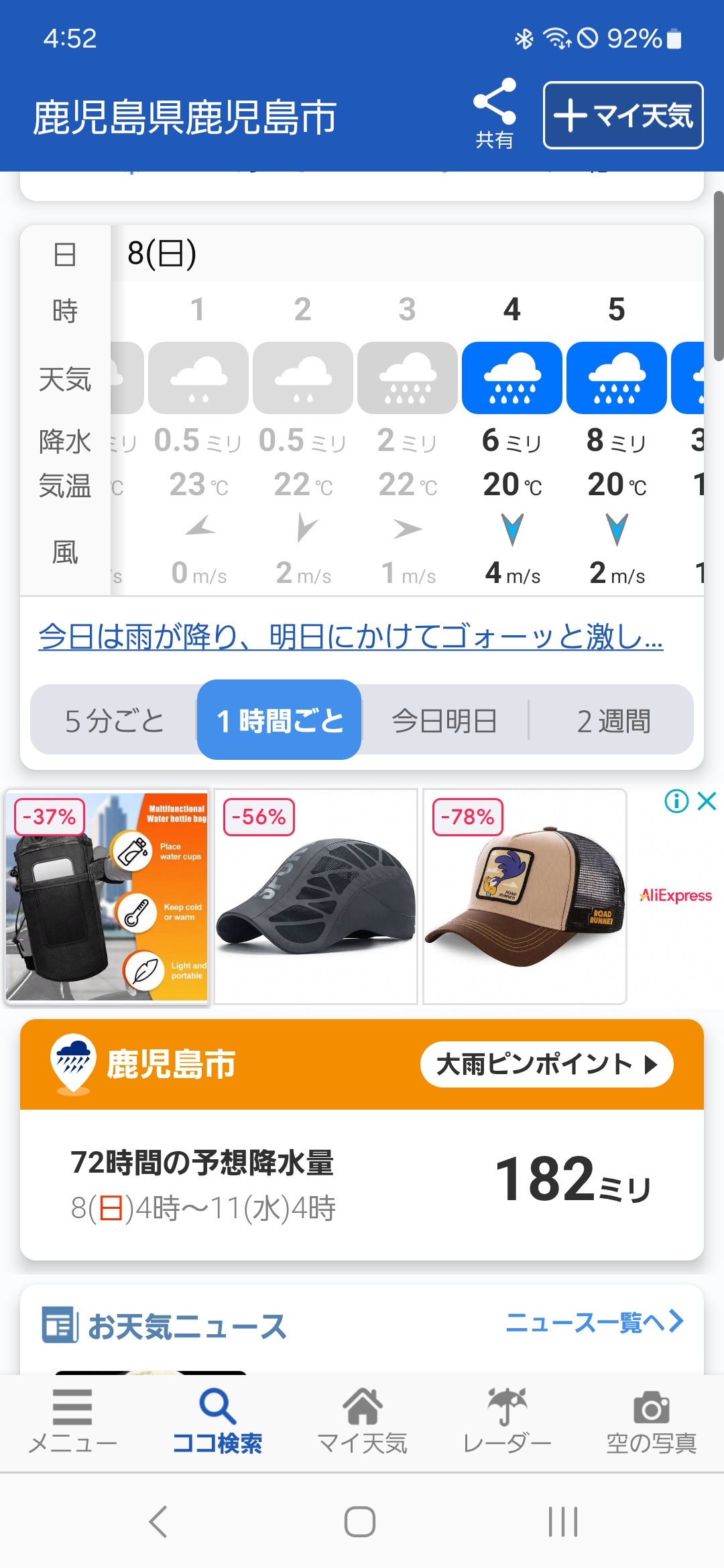Image resolution: width=724 pixels, height=1568 pixels.
Task: Open the 空の写真 camera tab
Action: (x=651, y=1421)
